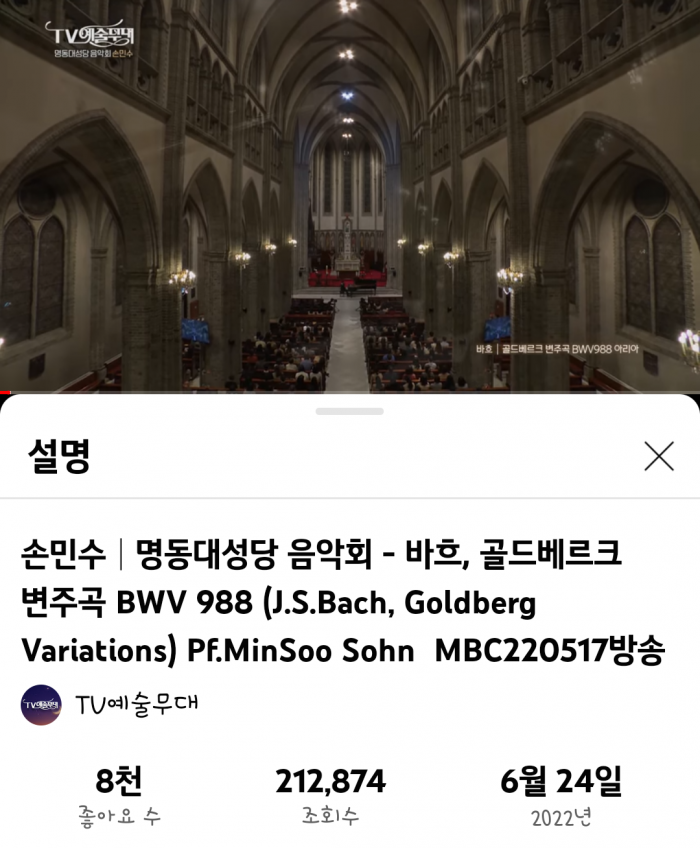Close the 설명 description panel
700x848 pixels.
click(659, 456)
